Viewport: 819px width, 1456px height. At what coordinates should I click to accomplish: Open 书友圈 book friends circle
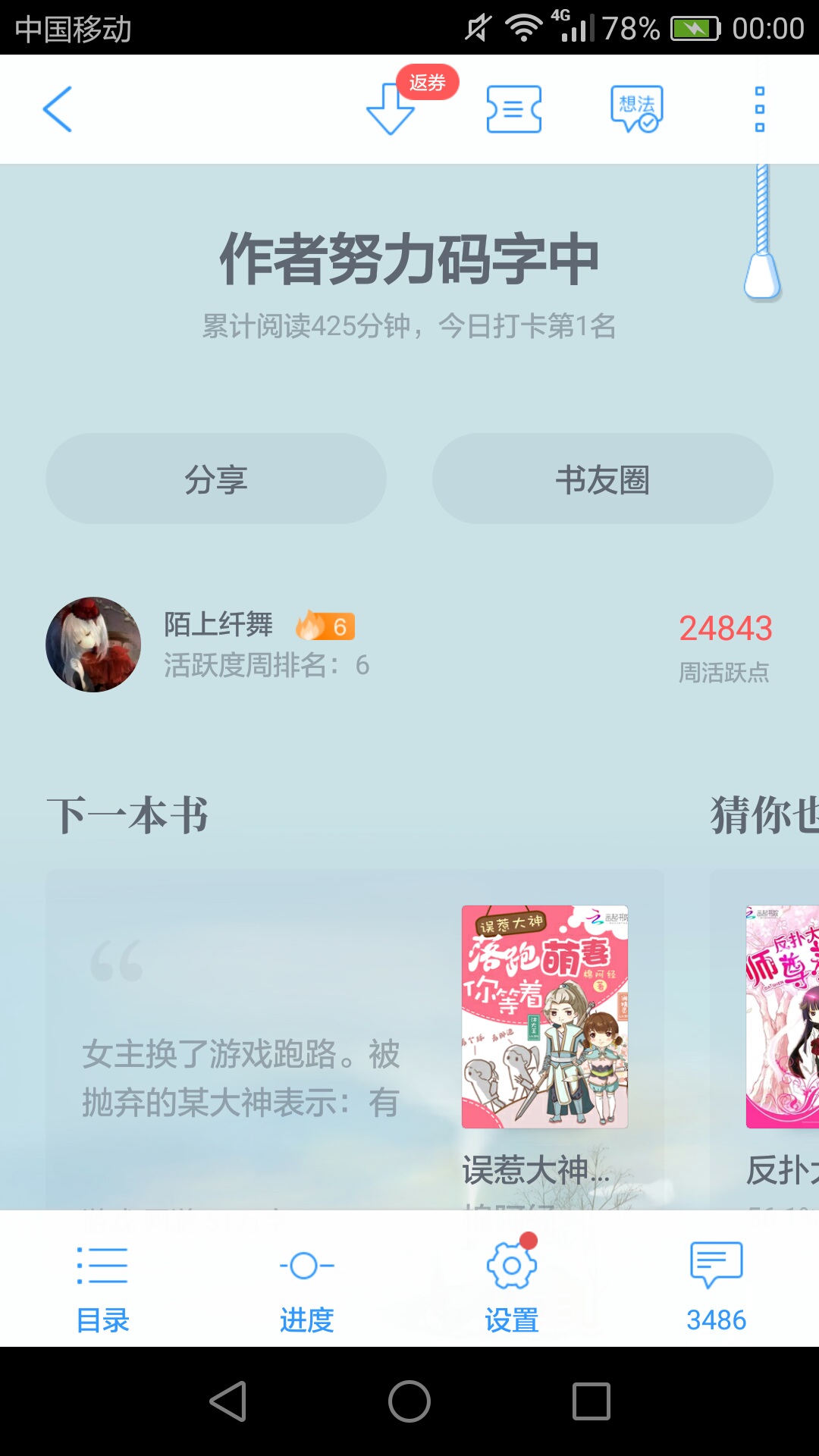click(602, 479)
